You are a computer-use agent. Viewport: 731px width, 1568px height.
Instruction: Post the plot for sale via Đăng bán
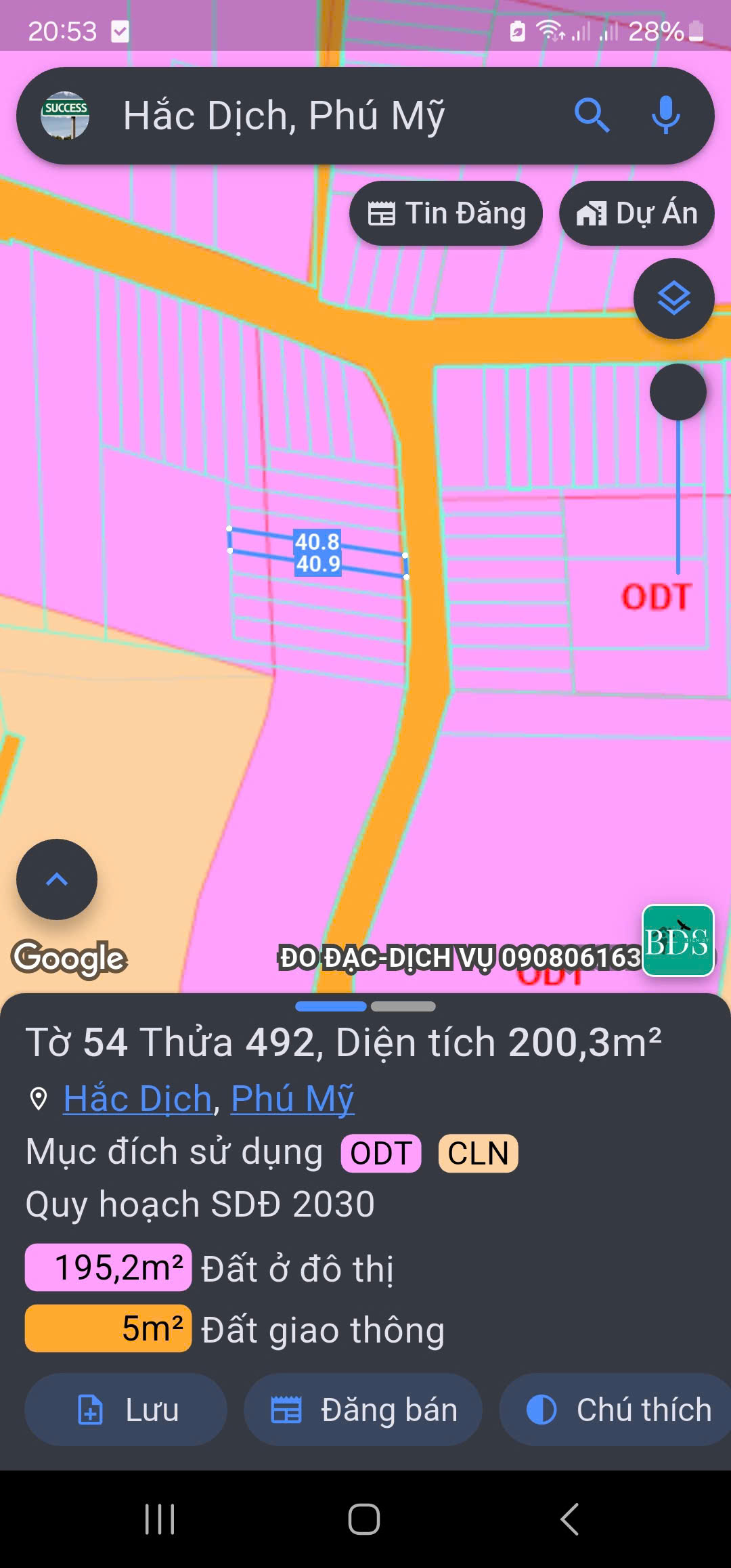click(x=363, y=1410)
